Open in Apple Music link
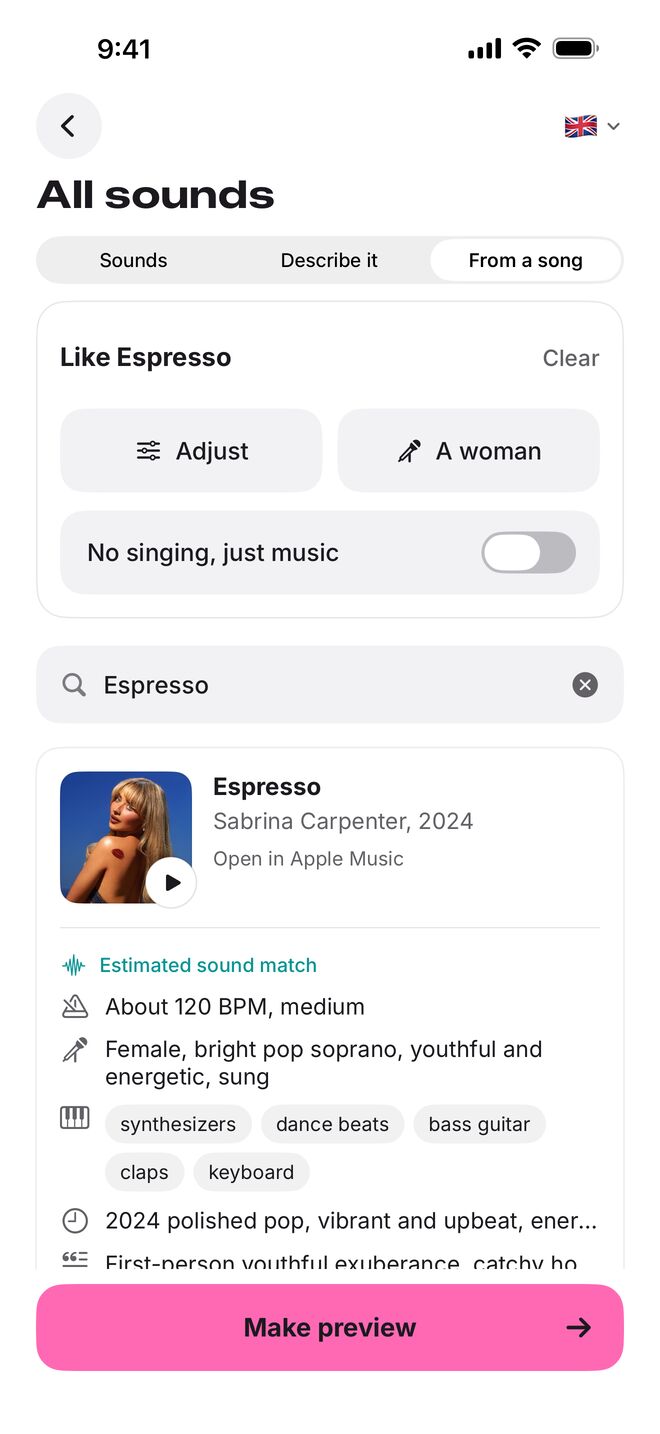The height and width of the screenshot is (1434, 660). click(x=308, y=859)
